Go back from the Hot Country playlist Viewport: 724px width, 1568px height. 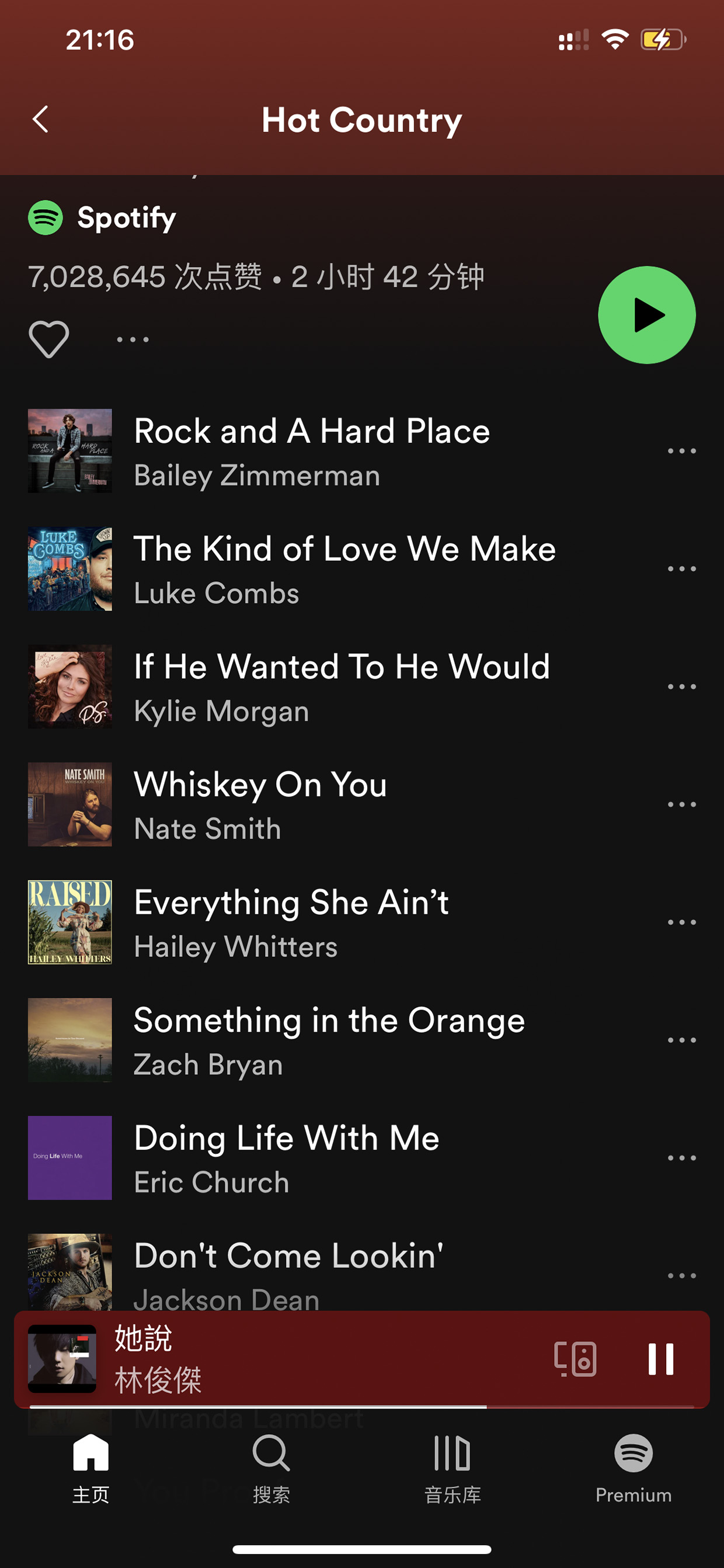click(x=40, y=119)
